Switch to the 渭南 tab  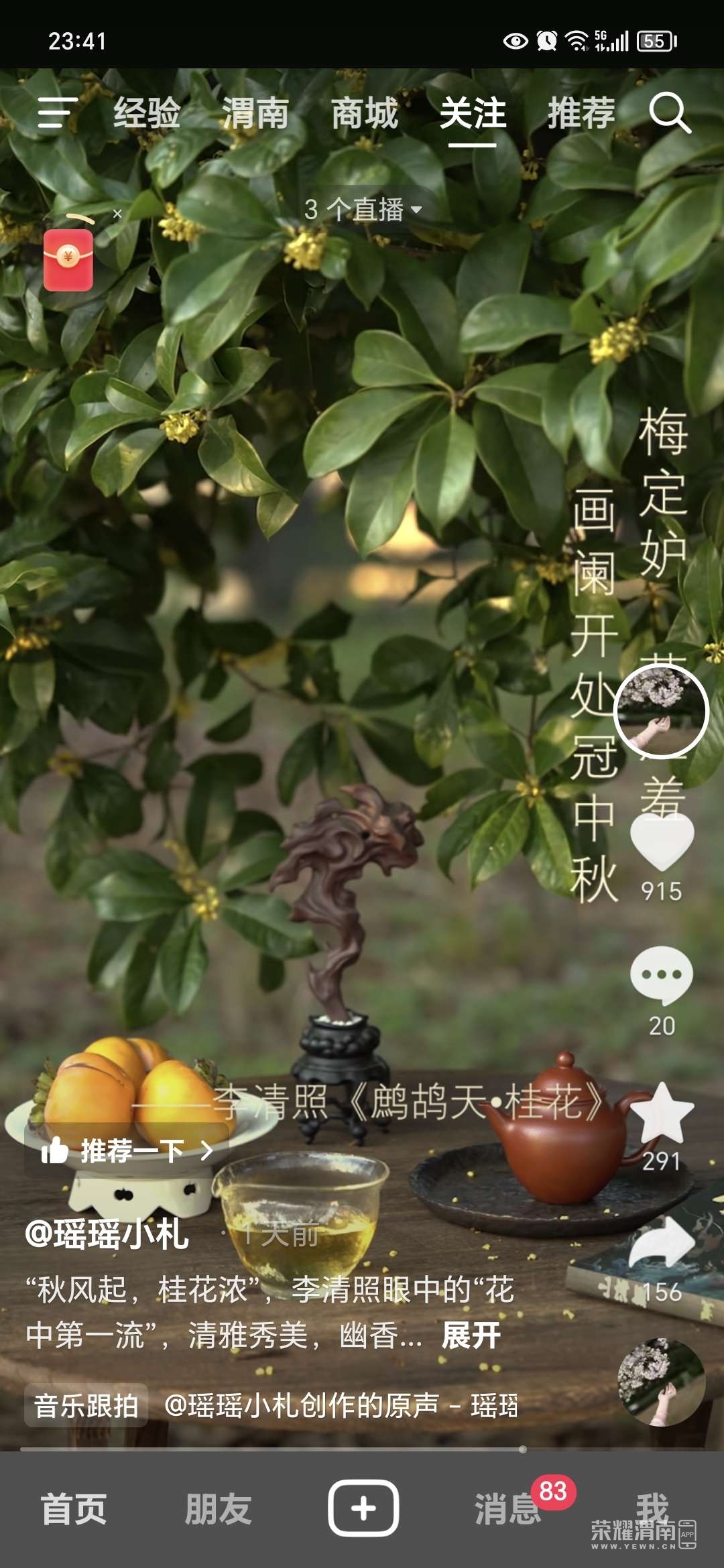[x=255, y=113]
